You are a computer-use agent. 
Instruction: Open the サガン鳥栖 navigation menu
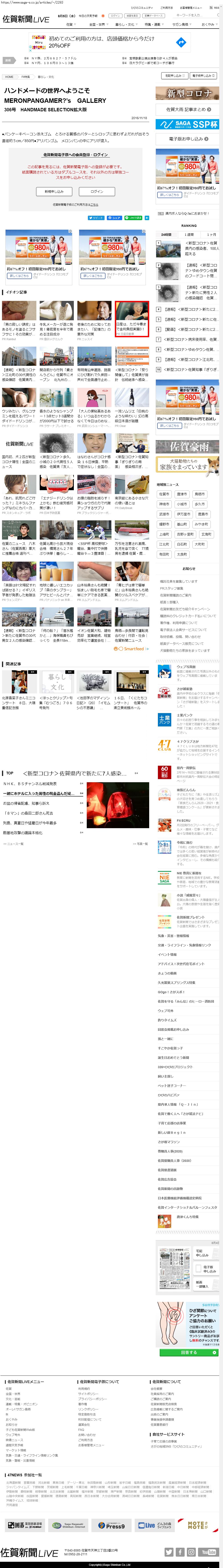[180, 24]
